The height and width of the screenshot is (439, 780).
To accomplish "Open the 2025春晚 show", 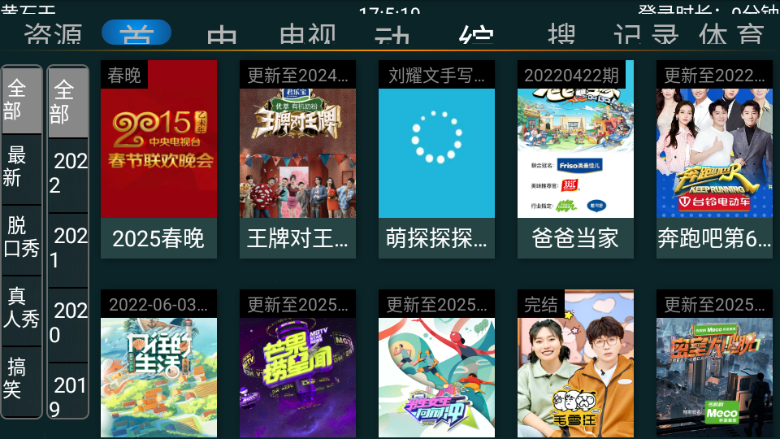I will click(158, 159).
